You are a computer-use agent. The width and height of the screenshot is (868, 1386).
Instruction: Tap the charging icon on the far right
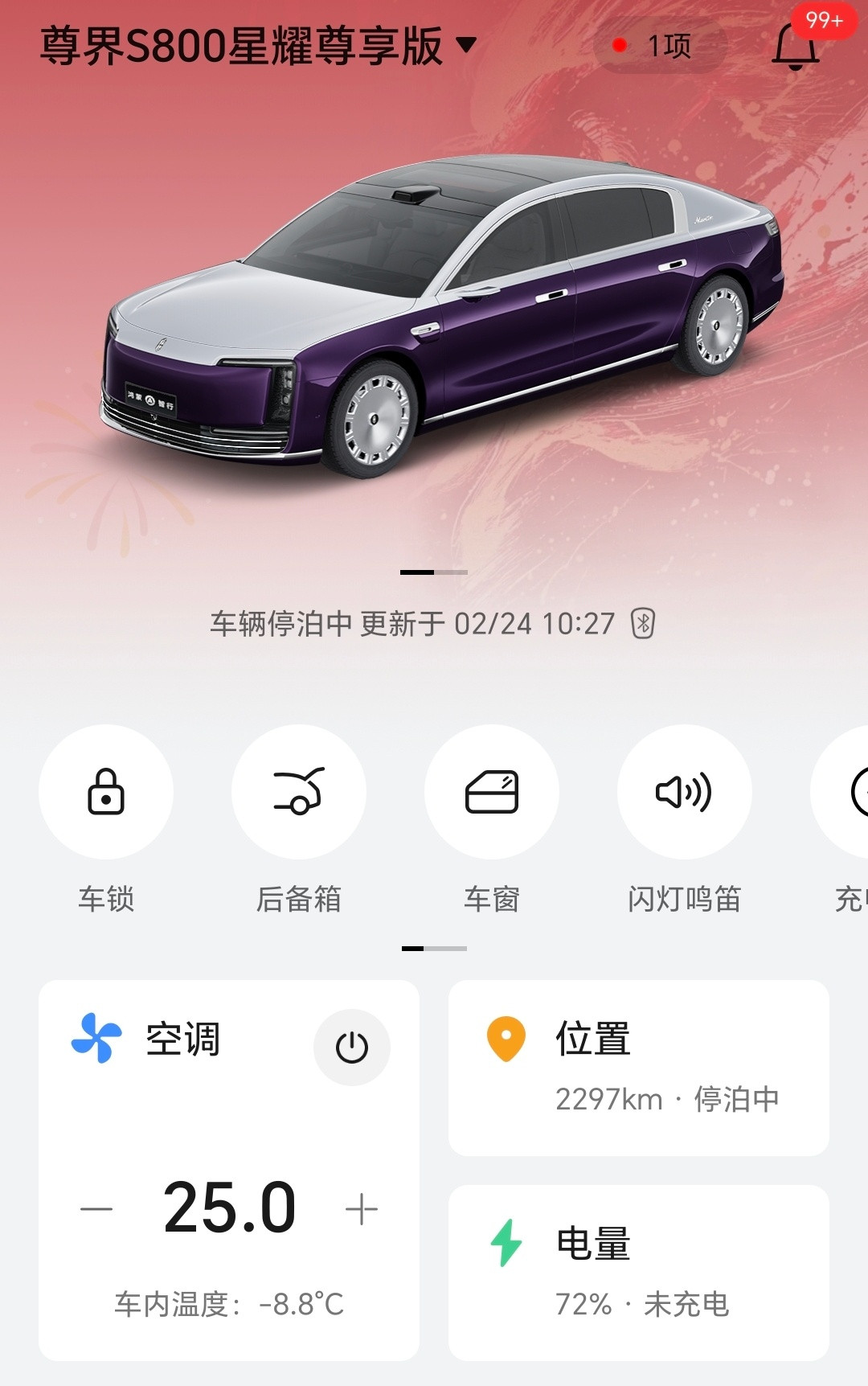click(x=857, y=792)
